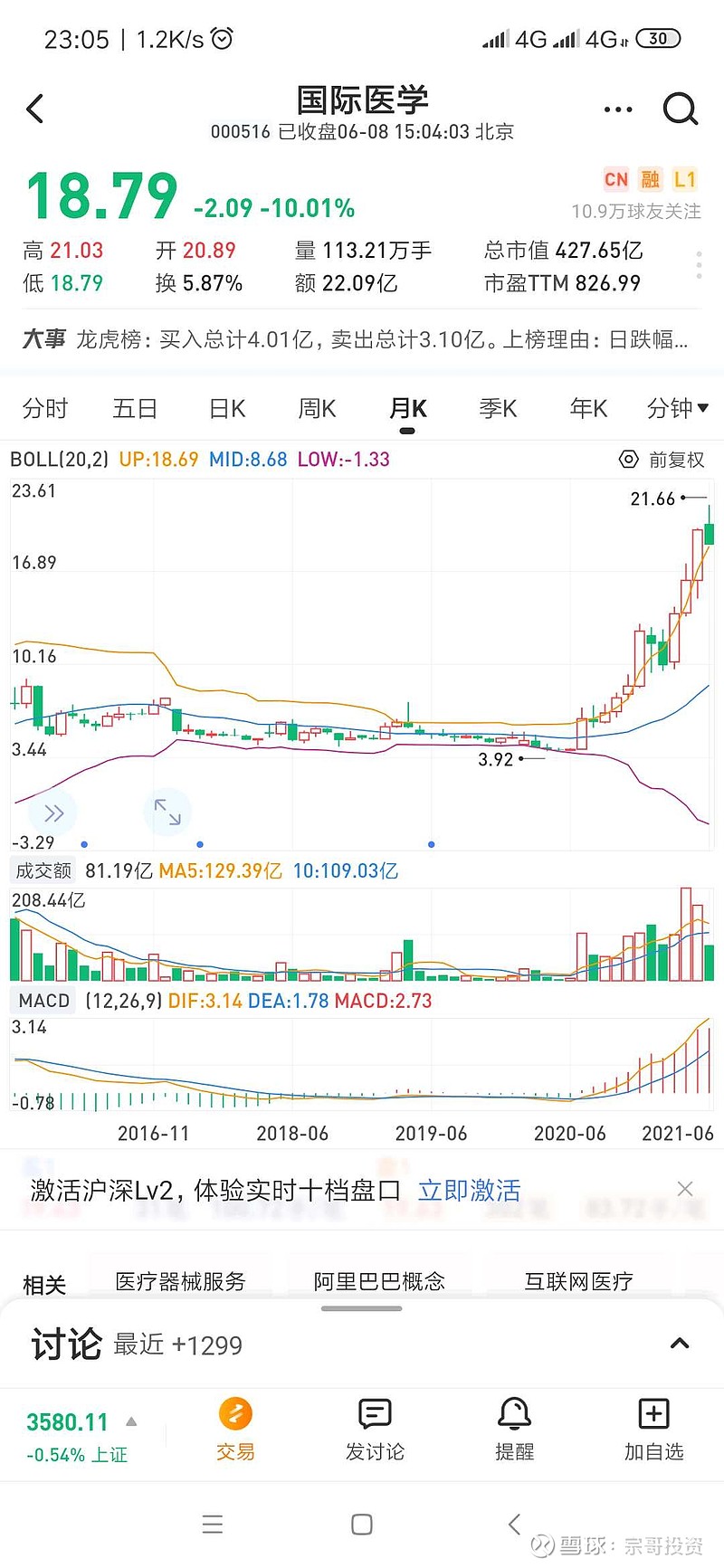Add the stock with 加自选
Viewport: 724px width, 1568px height.
pos(653,1429)
